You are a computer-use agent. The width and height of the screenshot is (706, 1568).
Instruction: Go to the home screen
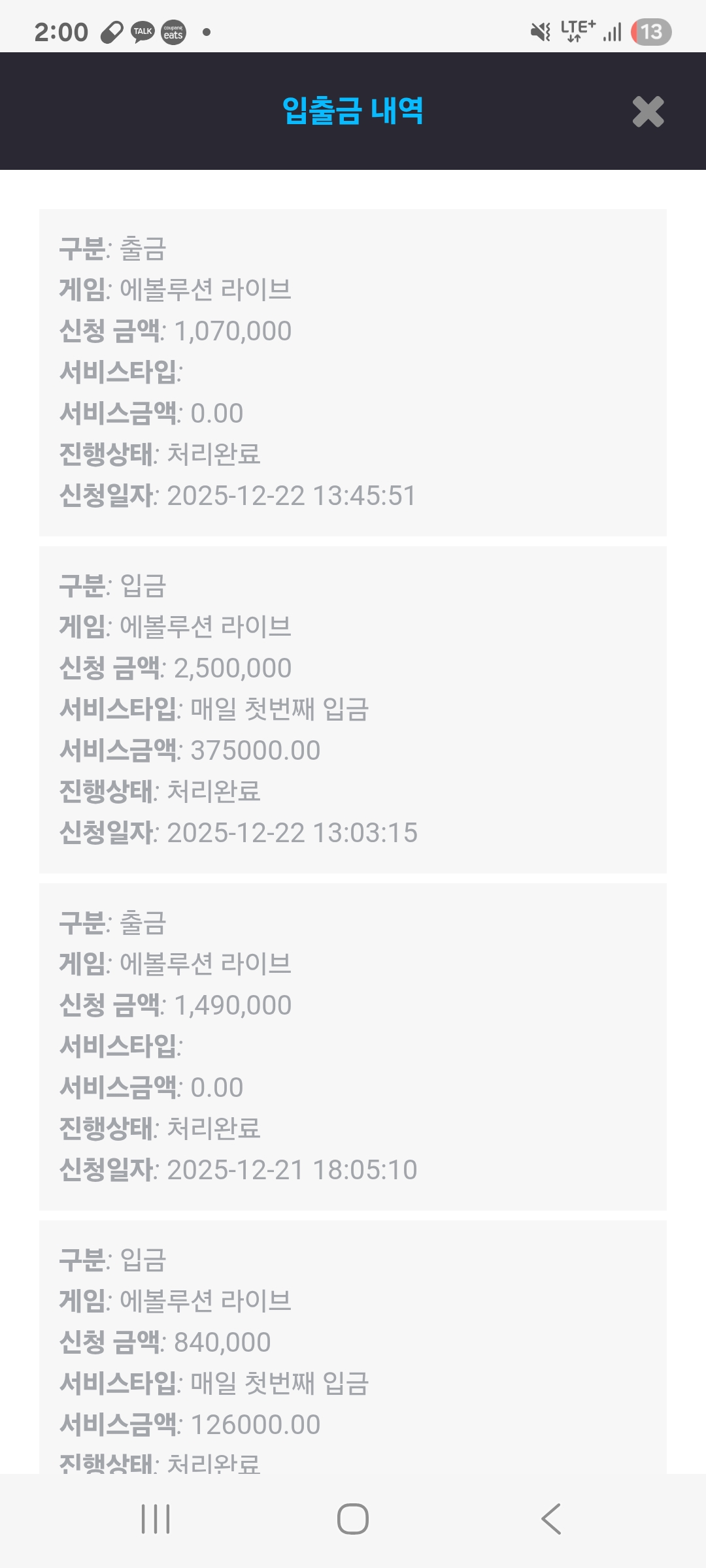pyautogui.click(x=353, y=1518)
